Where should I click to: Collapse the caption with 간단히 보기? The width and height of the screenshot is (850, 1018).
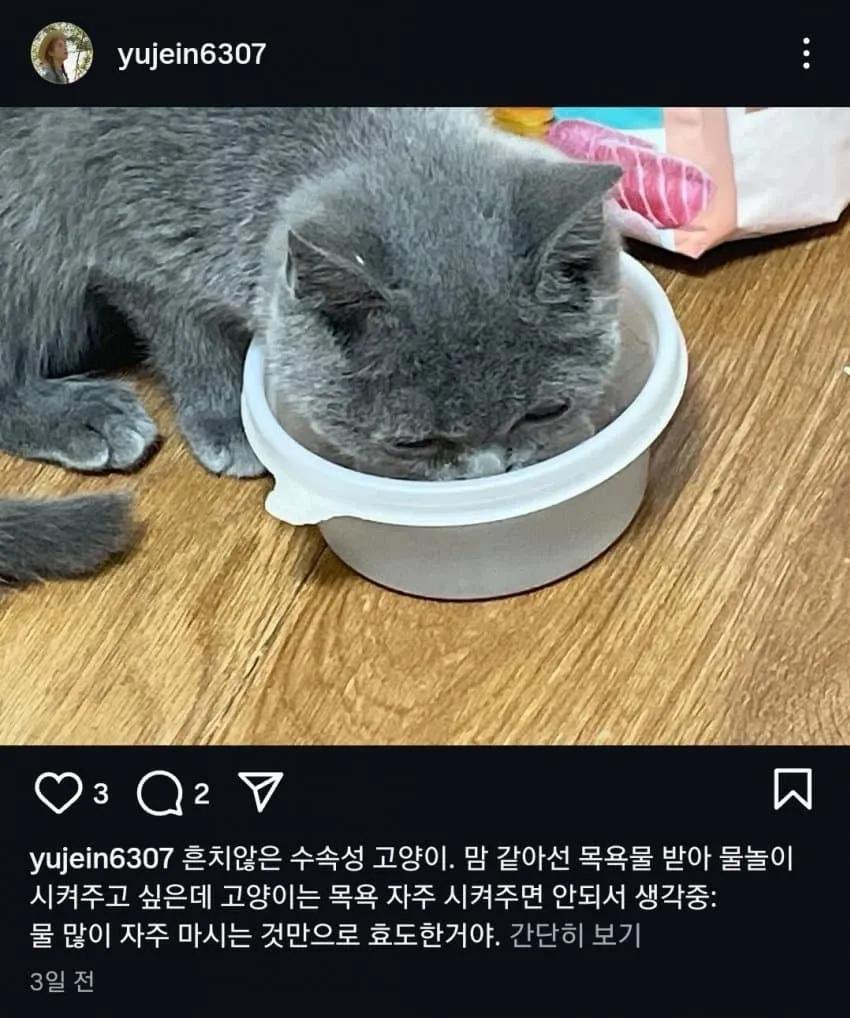(575, 936)
